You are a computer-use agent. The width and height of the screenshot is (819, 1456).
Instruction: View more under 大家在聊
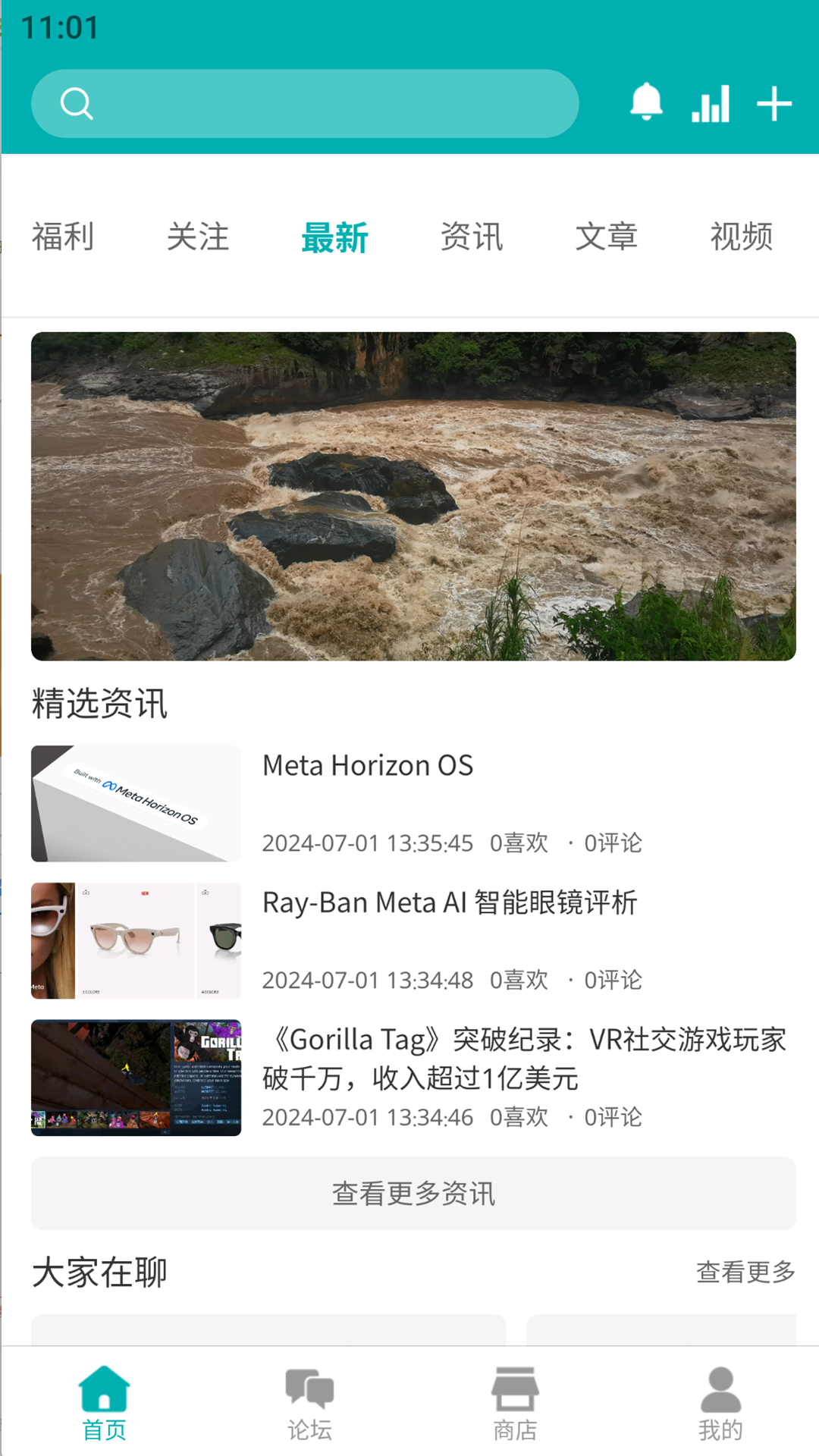click(x=745, y=1272)
